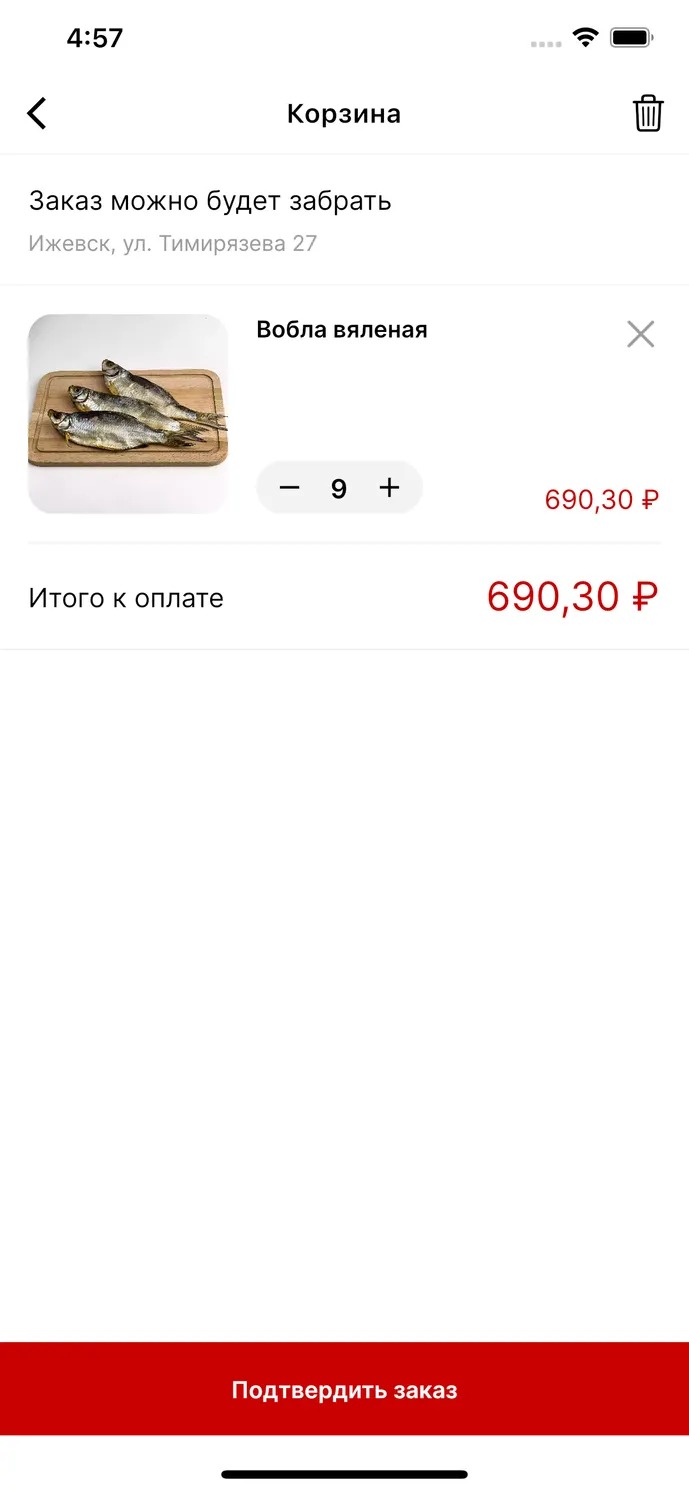Screen dimensions: 689x1492
Task: Remove Вобла вяленая from the cart
Action: coord(640,334)
